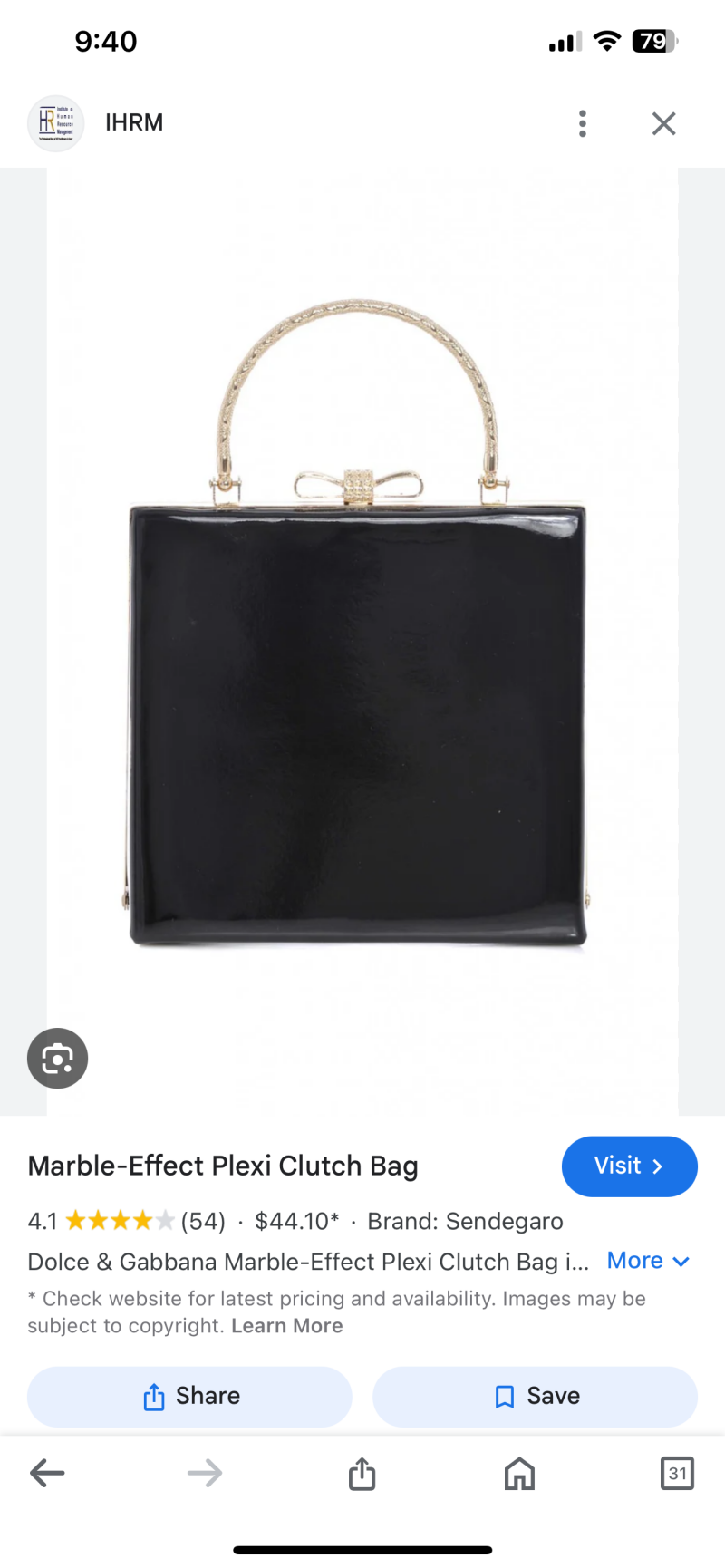The width and height of the screenshot is (725, 1568).
Task: Open browser share sheet in toolbar
Action: click(362, 1473)
